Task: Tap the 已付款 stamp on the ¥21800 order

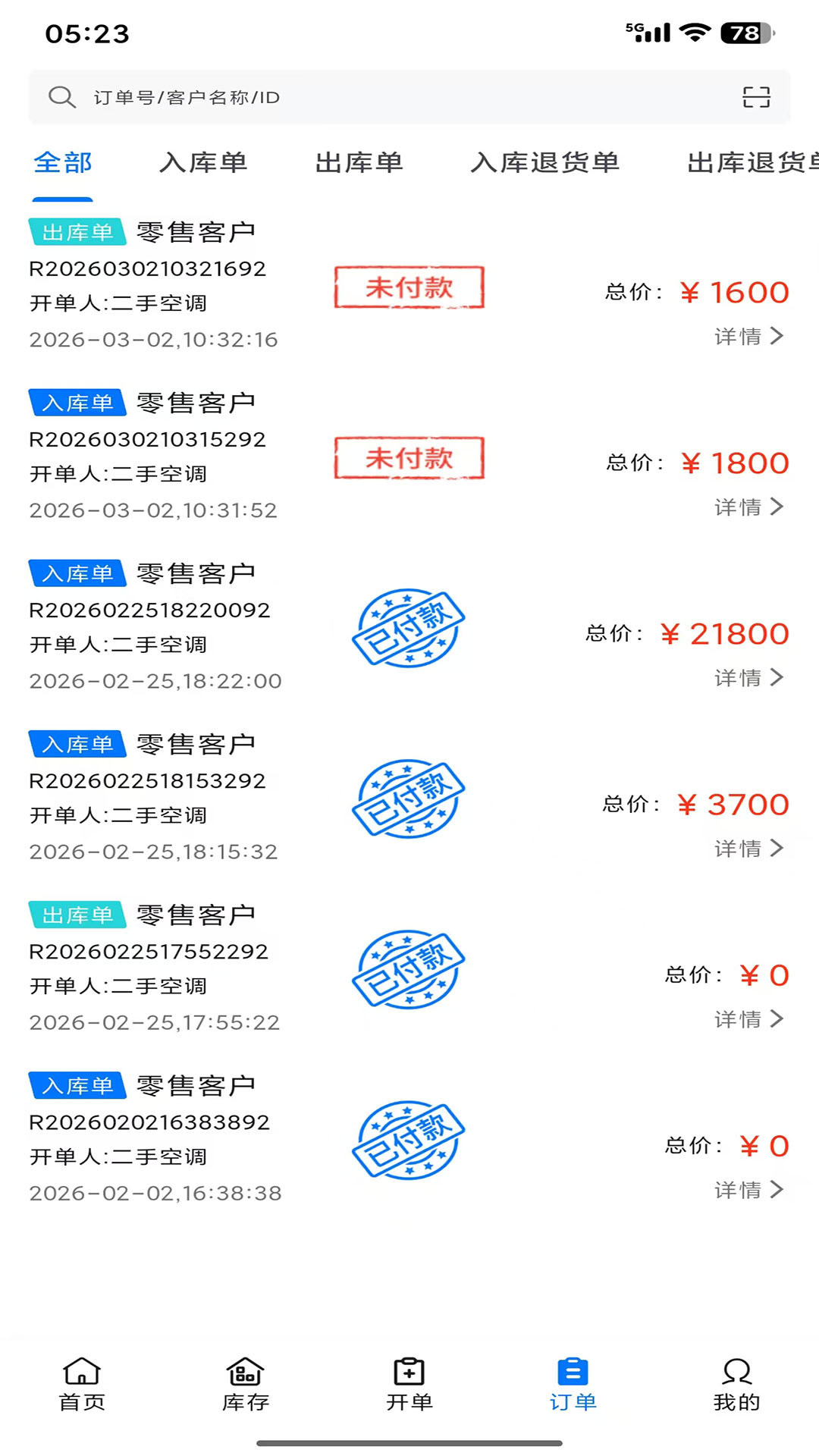Action: (x=409, y=630)
